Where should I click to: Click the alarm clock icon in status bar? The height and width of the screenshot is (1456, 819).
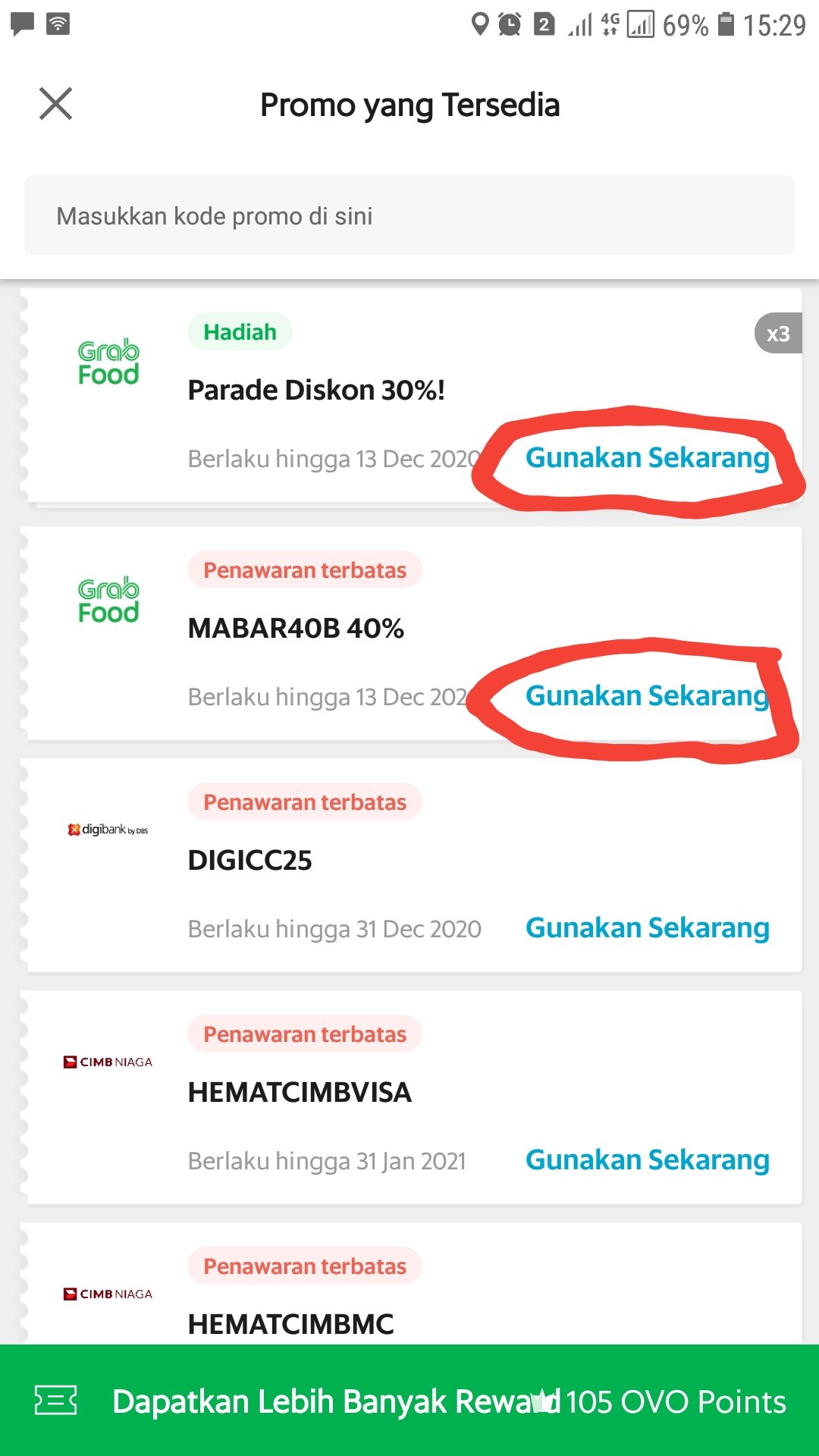click(x=510, y=24)
